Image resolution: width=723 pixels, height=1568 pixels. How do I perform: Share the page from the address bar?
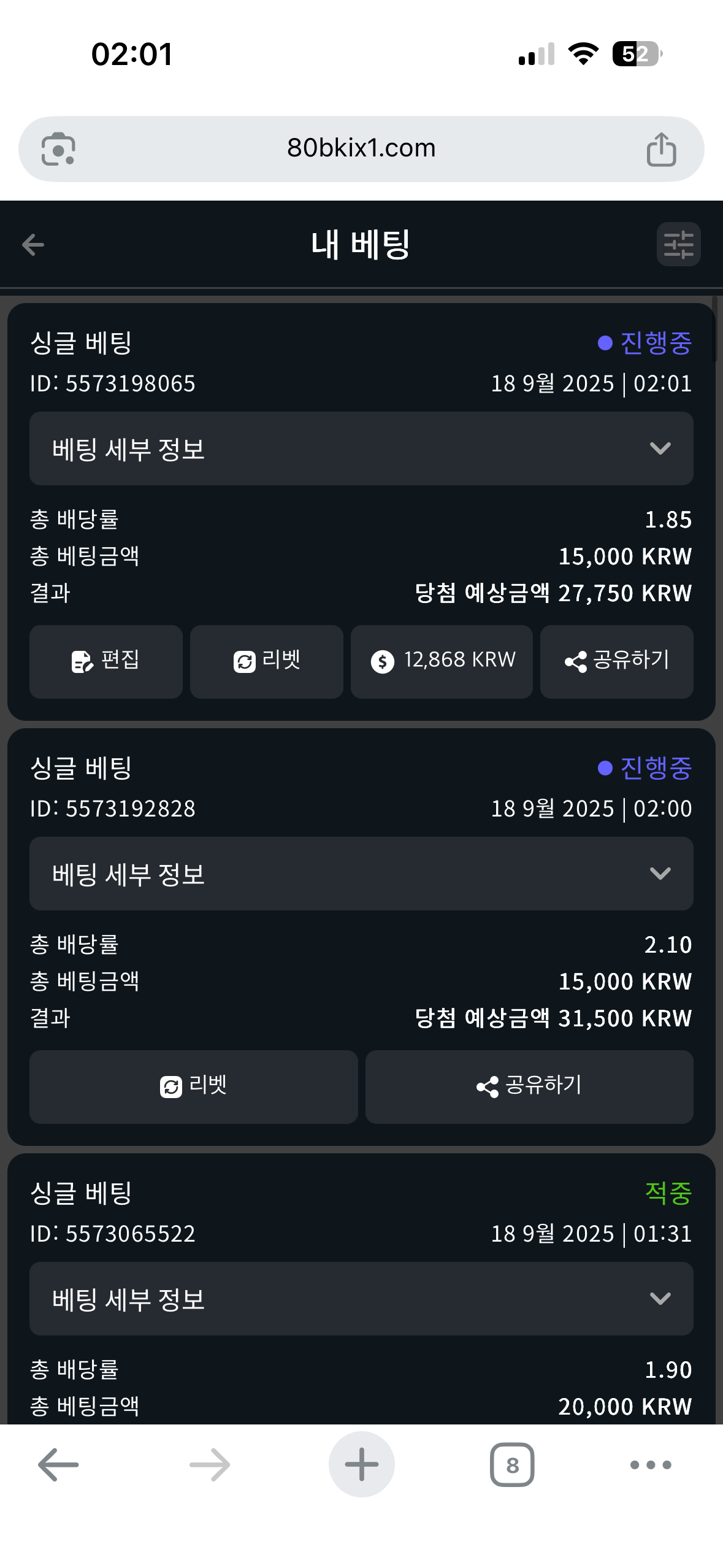(661, 149)
